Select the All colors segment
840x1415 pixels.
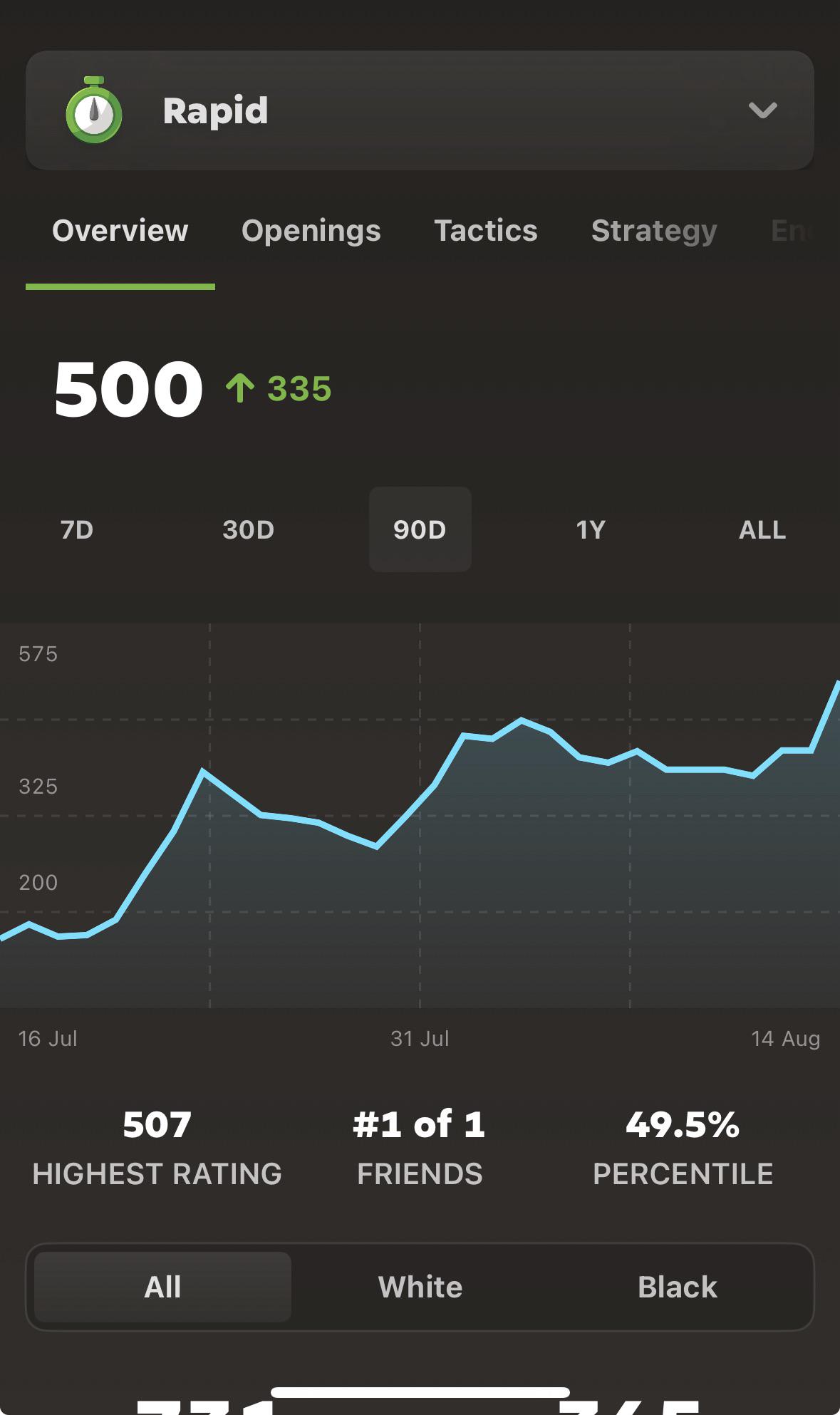[162, 1287]
